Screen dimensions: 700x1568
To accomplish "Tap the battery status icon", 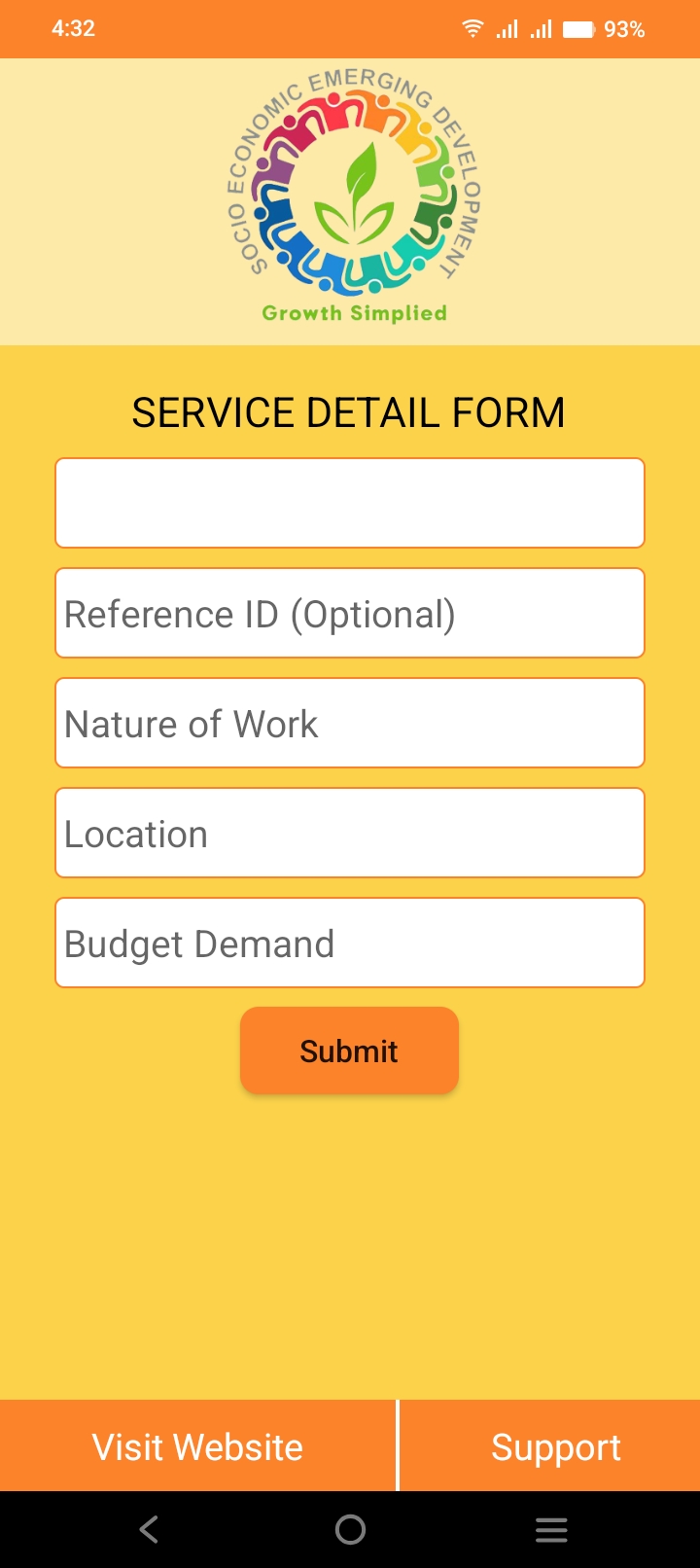I will (578, 28).
